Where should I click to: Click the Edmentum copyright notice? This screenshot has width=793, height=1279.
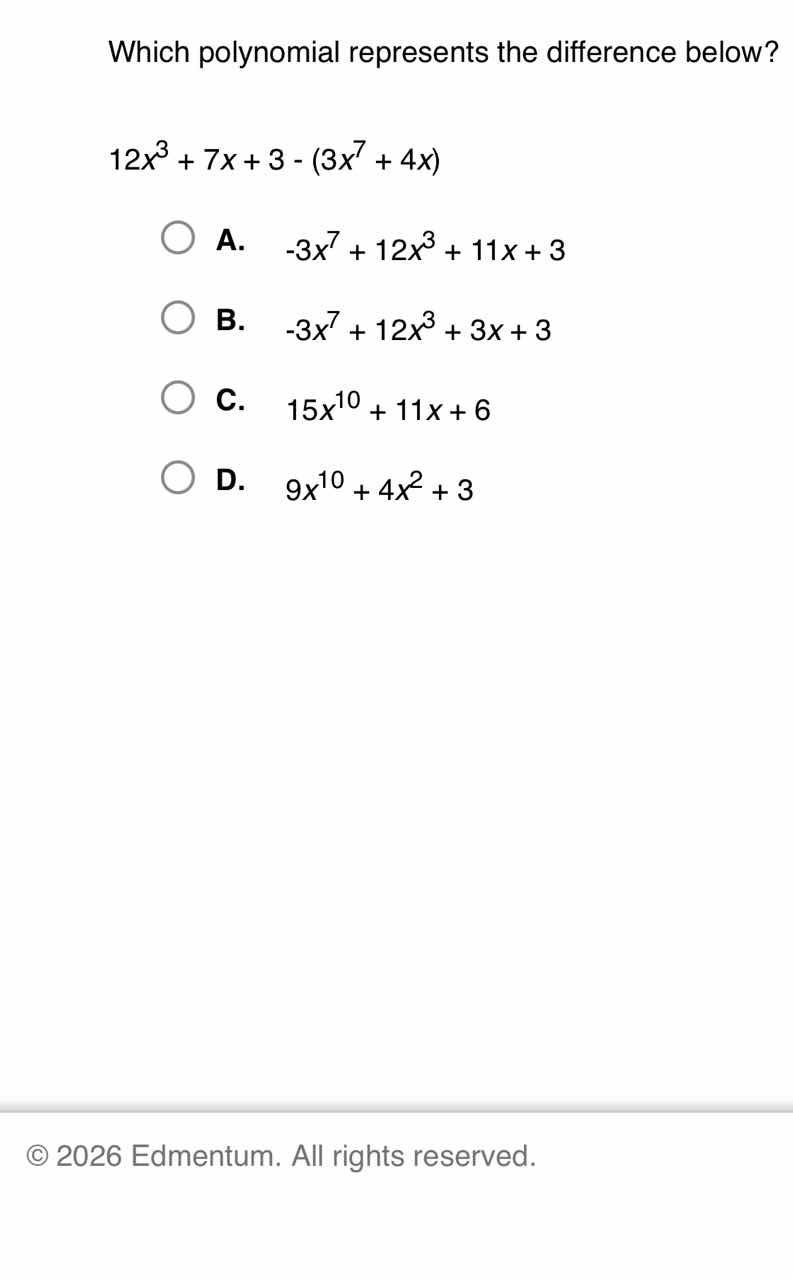tap(282, 1155)
